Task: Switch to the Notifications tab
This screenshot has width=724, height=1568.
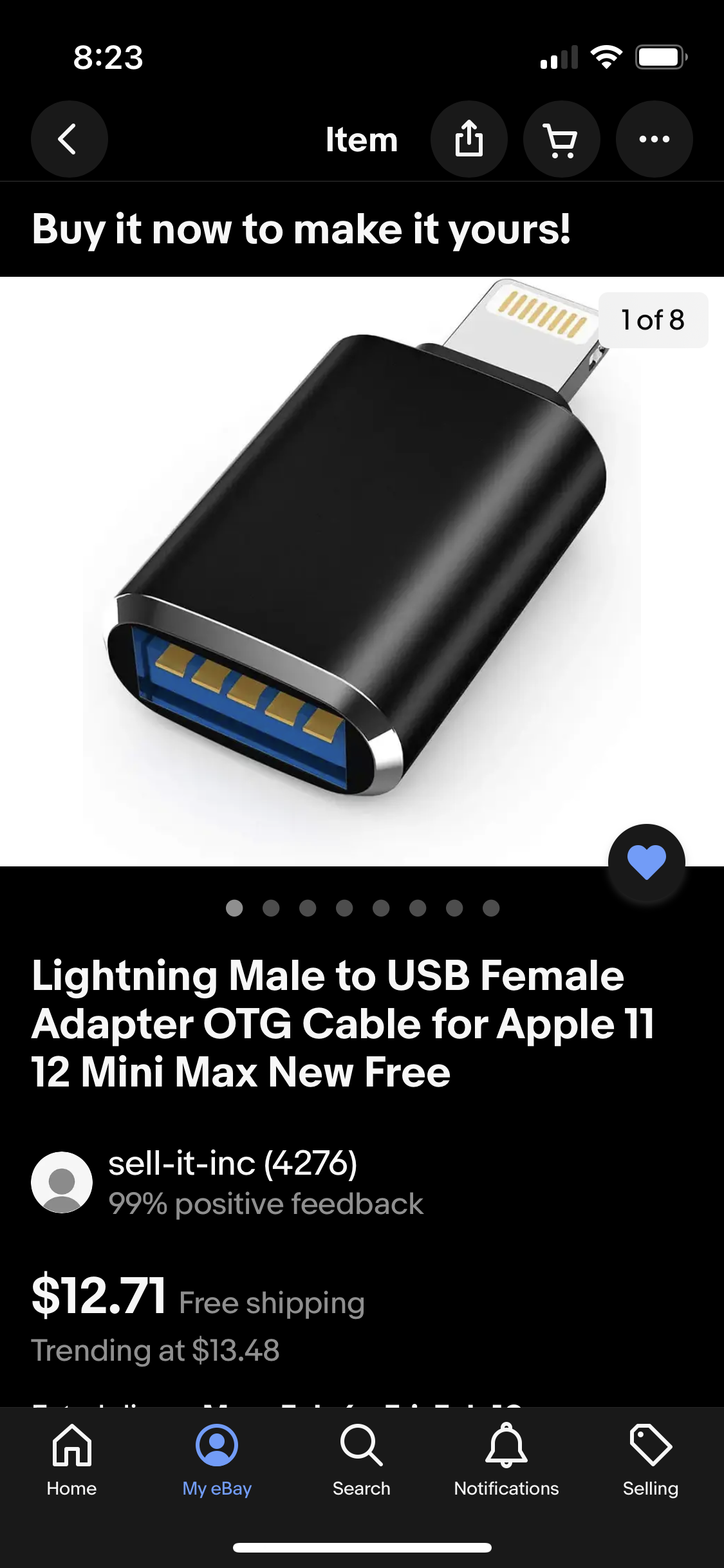Action: point(506,1460)
